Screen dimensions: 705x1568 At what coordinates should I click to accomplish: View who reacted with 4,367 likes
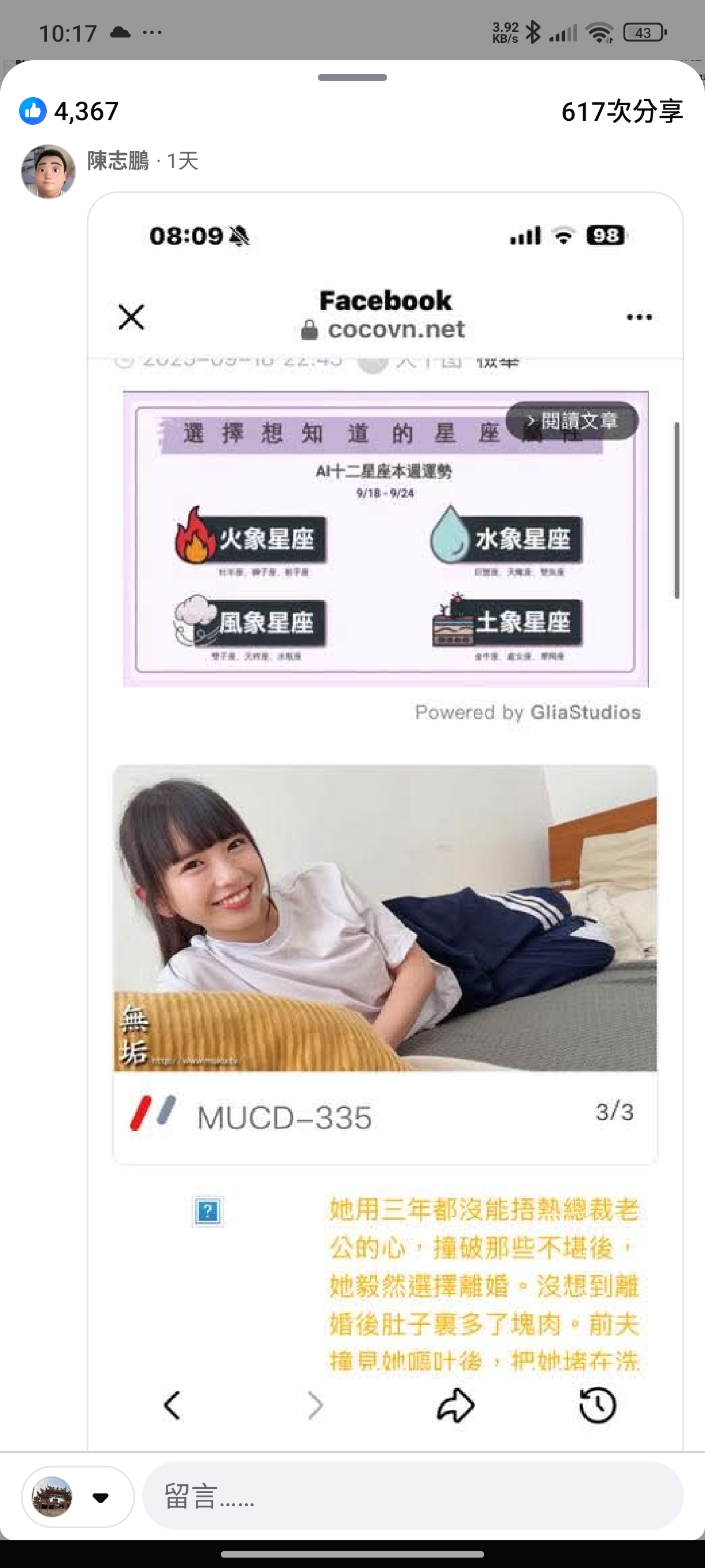[x=69, y=112]
